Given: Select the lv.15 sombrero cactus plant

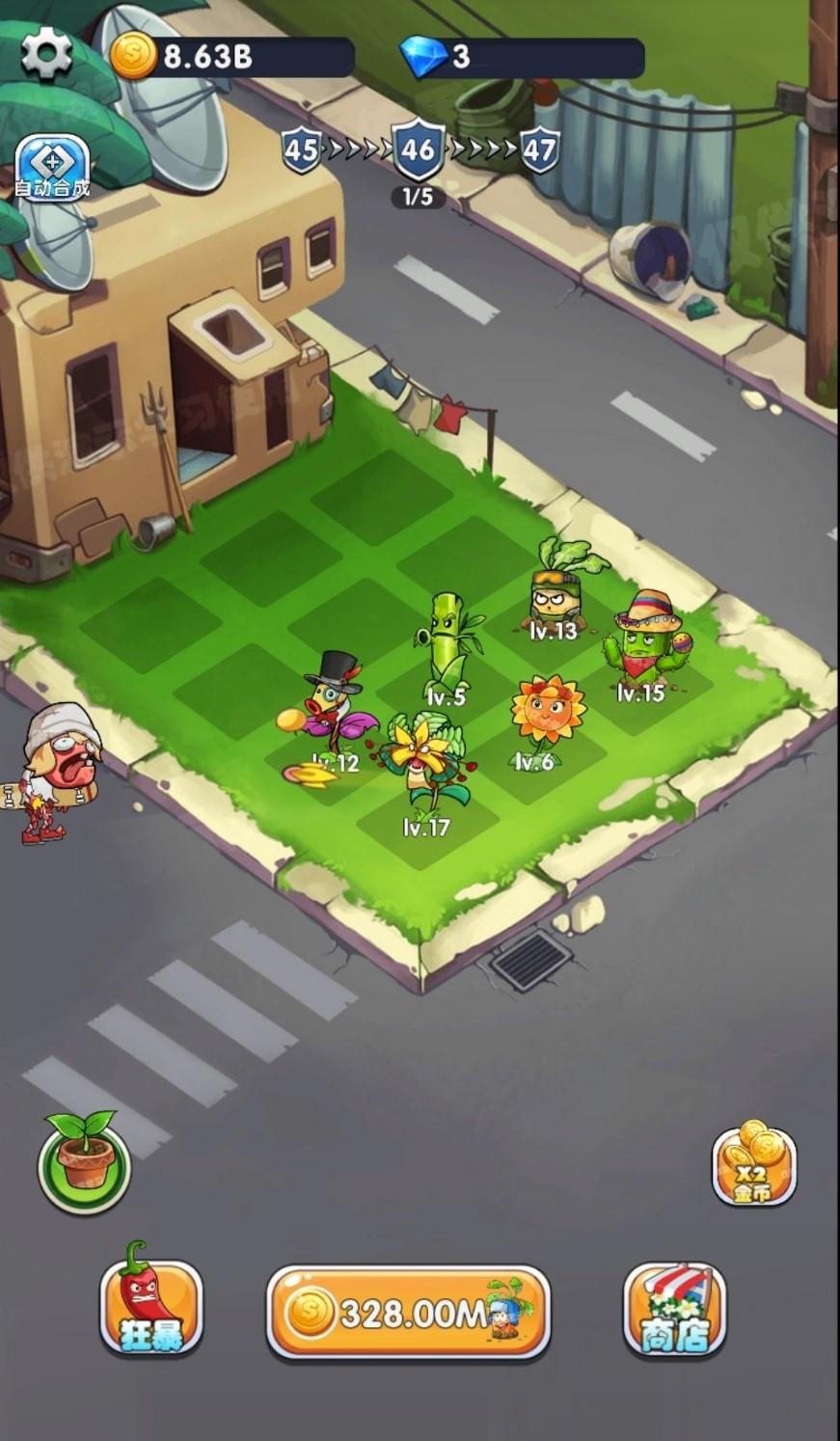Looking at the screenshot, I should tap(642, 640).
